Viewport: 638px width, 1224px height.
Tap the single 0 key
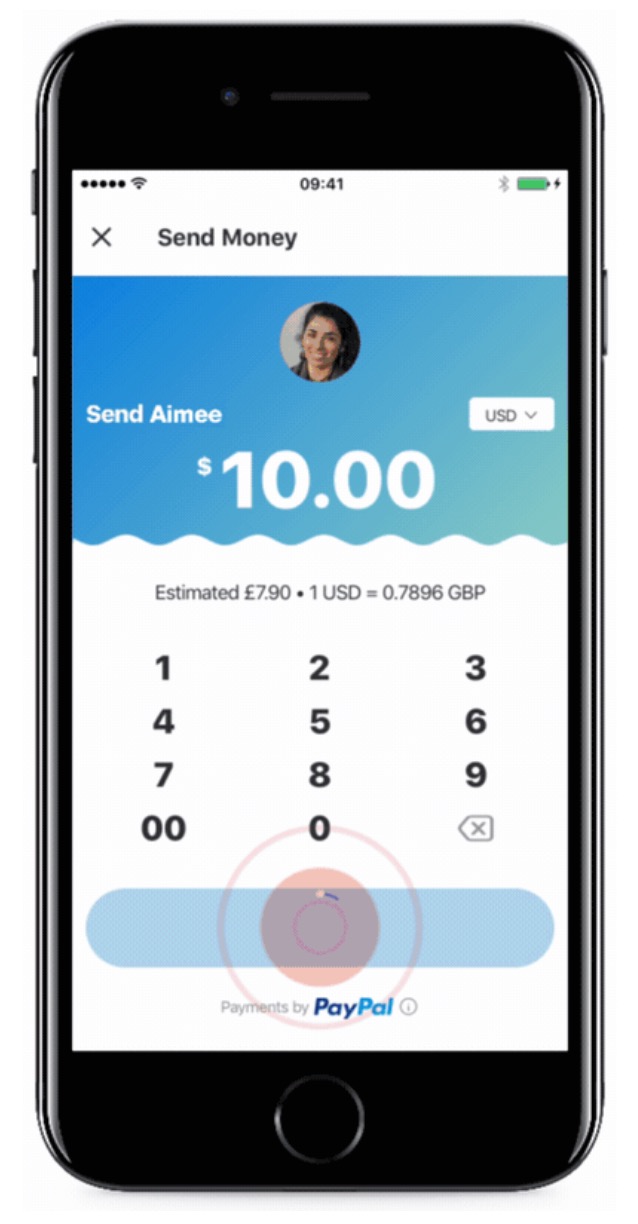coord(319,828)
